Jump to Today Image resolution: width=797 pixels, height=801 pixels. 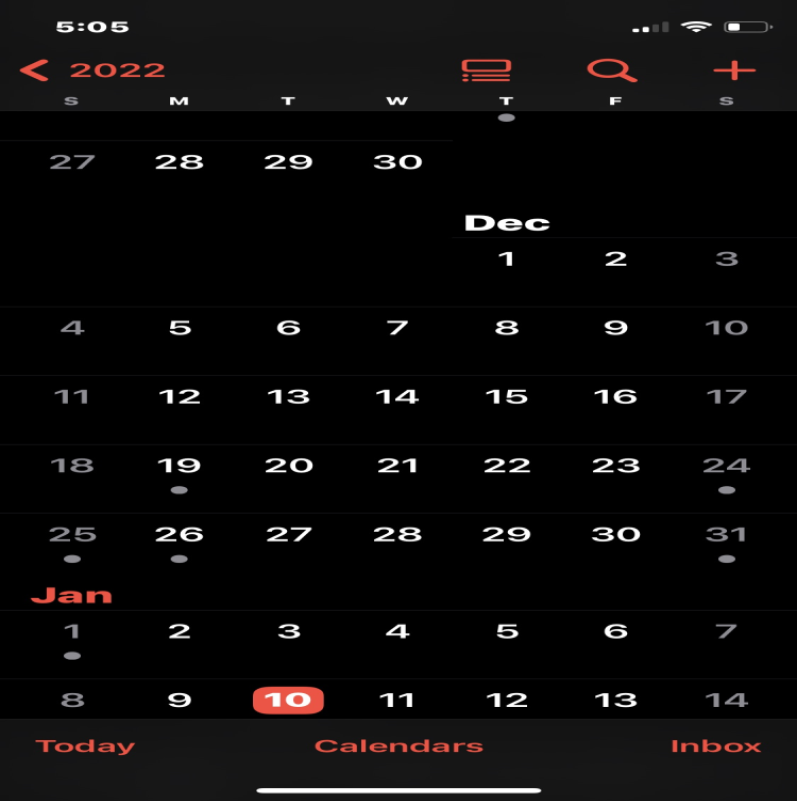click(x=85, y=746)
